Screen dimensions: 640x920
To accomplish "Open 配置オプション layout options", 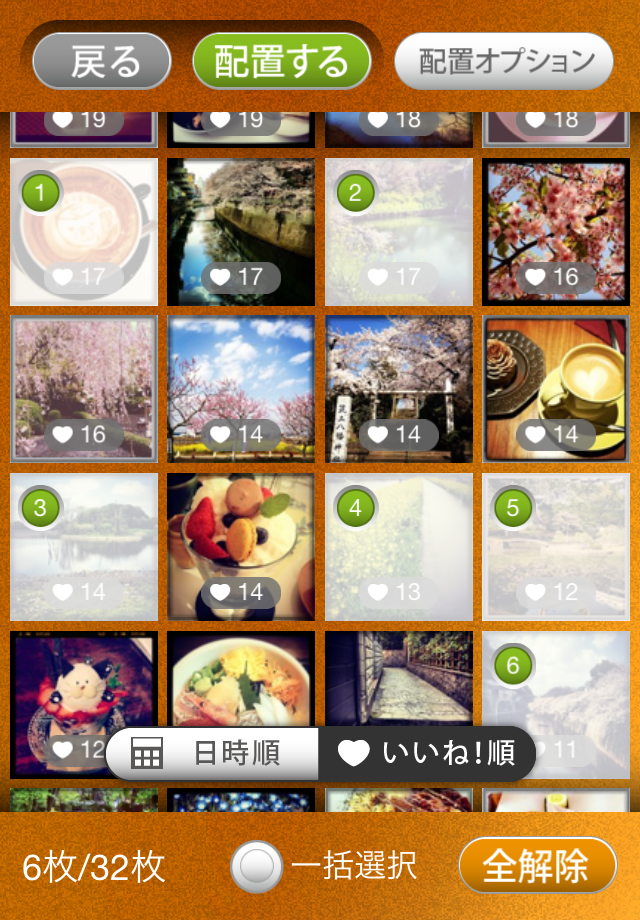I will click(504, 62).
